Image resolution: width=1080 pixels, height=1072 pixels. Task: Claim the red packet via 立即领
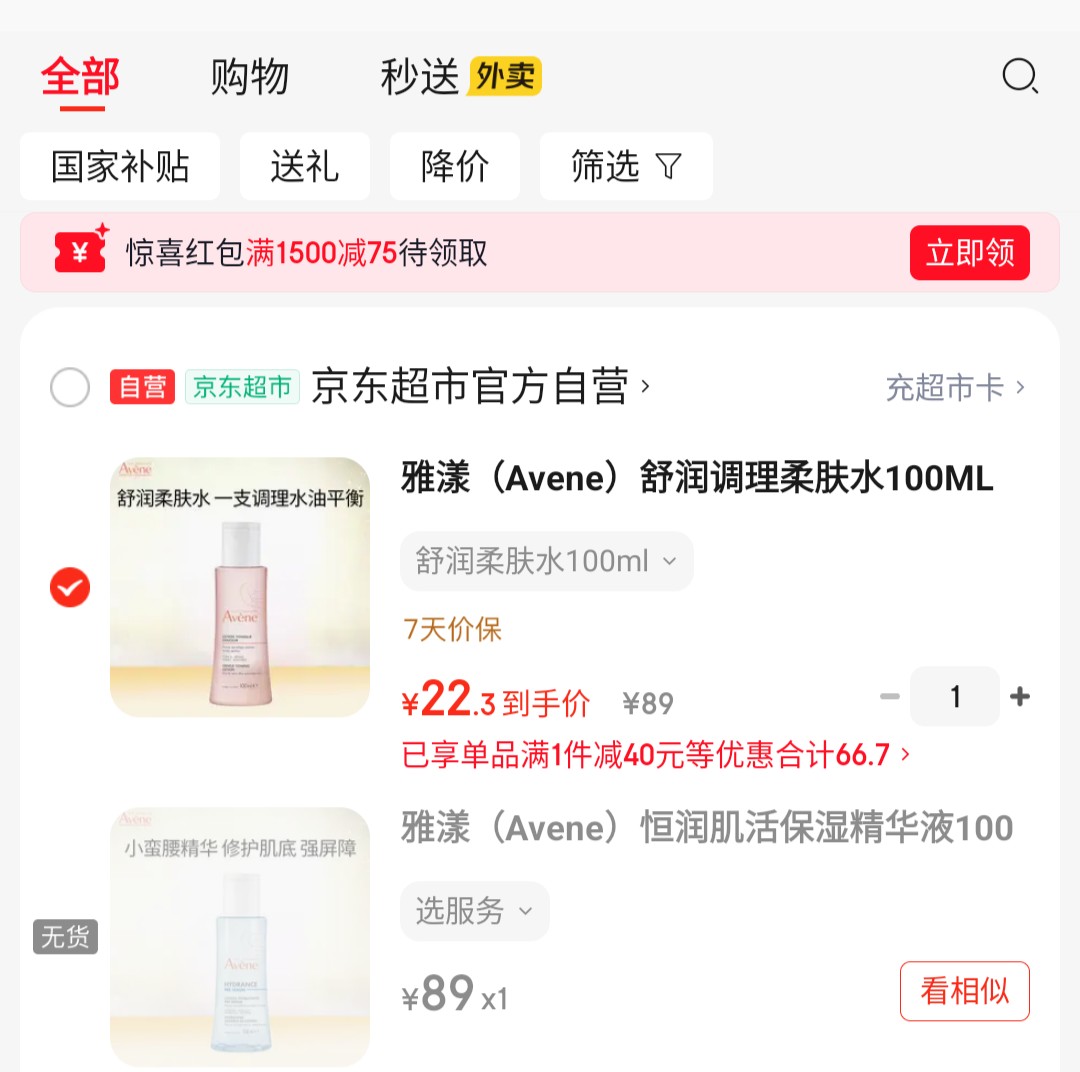pyautogui.click(x=969, y=253)
